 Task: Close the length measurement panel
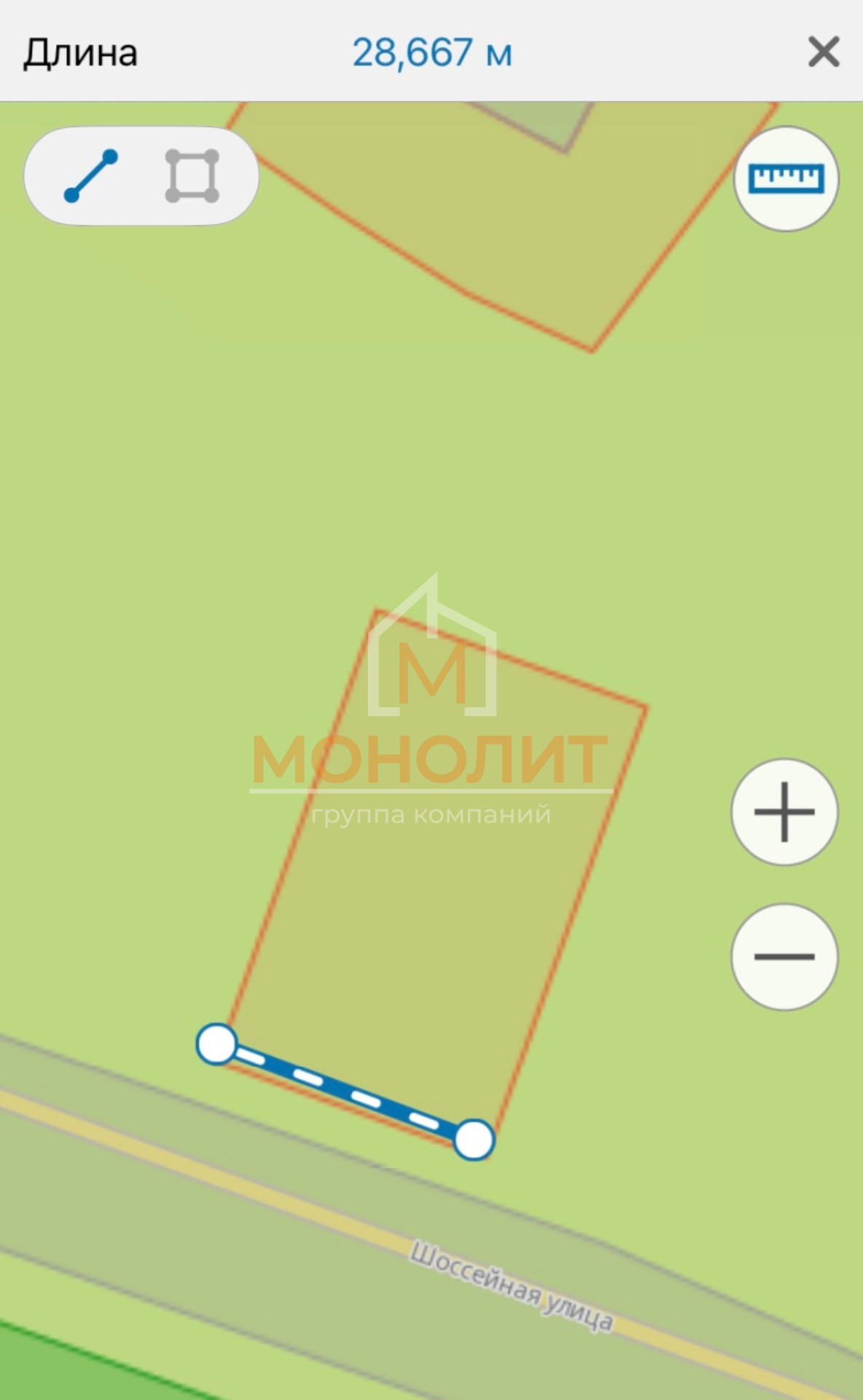tap(824, 52)
